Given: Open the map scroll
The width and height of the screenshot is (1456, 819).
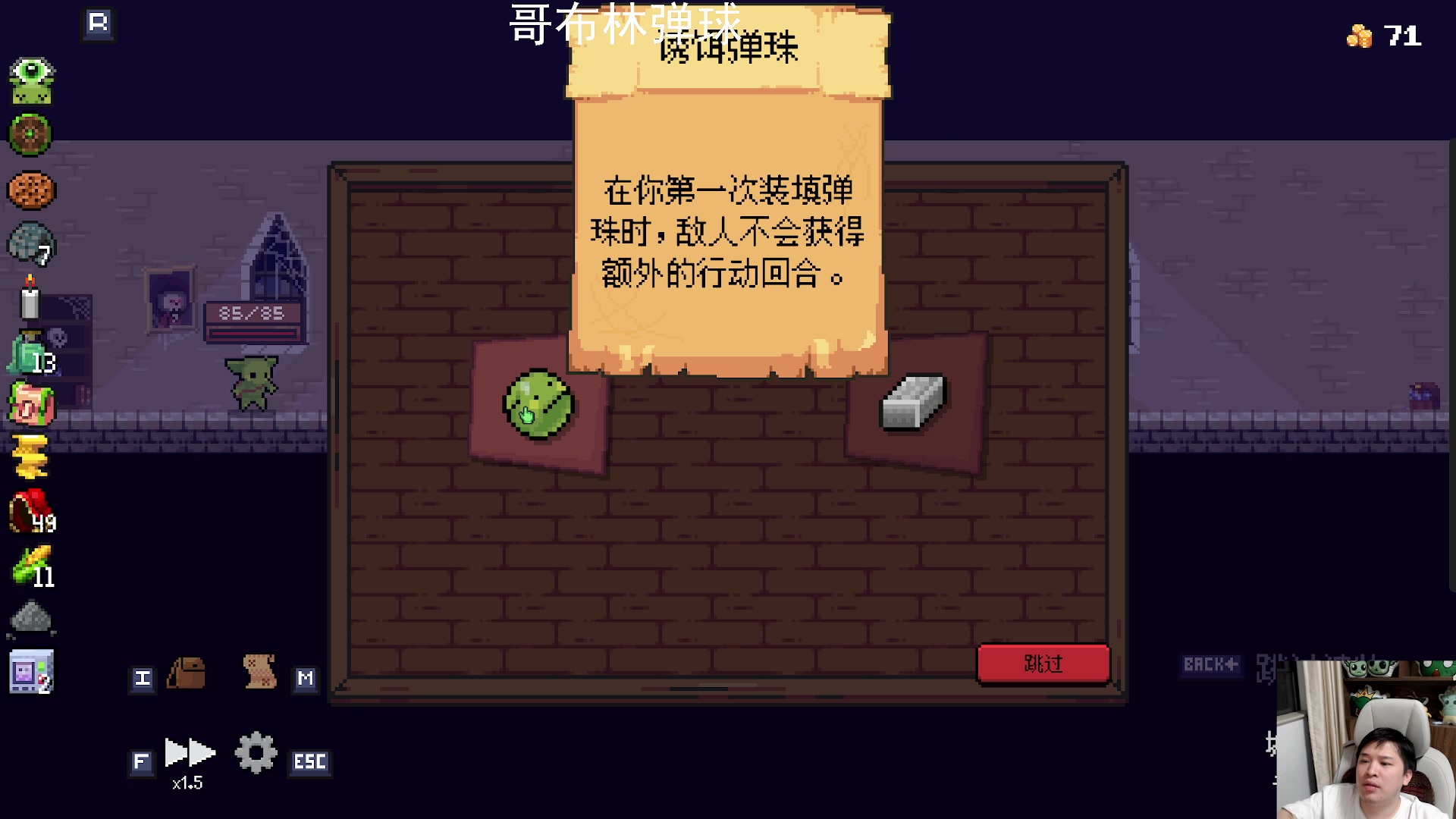Looking at the screenshot, I should pos(259,672).
